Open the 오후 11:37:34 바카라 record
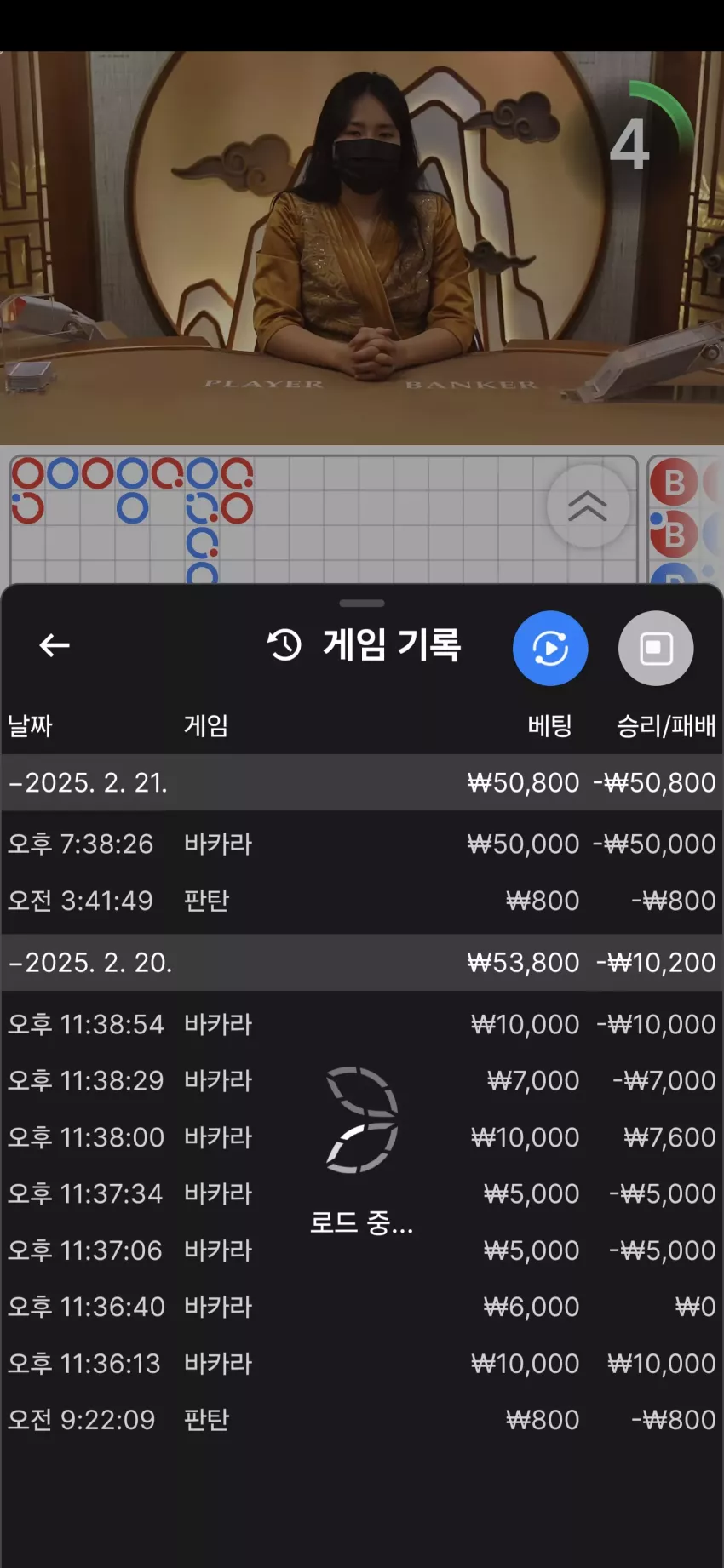 [362, 1193]
